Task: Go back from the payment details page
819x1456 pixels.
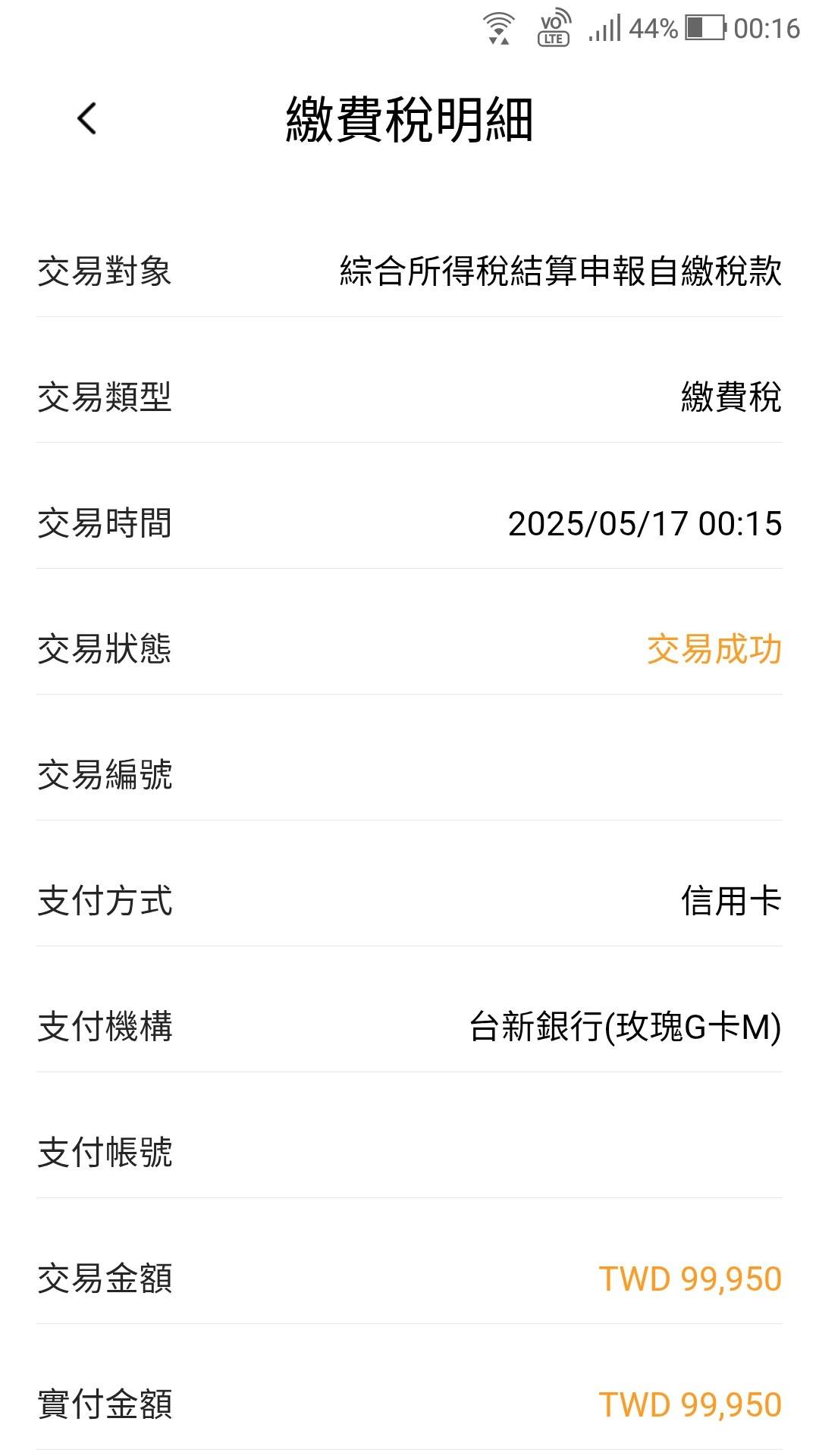Action: tap(87, 119)
